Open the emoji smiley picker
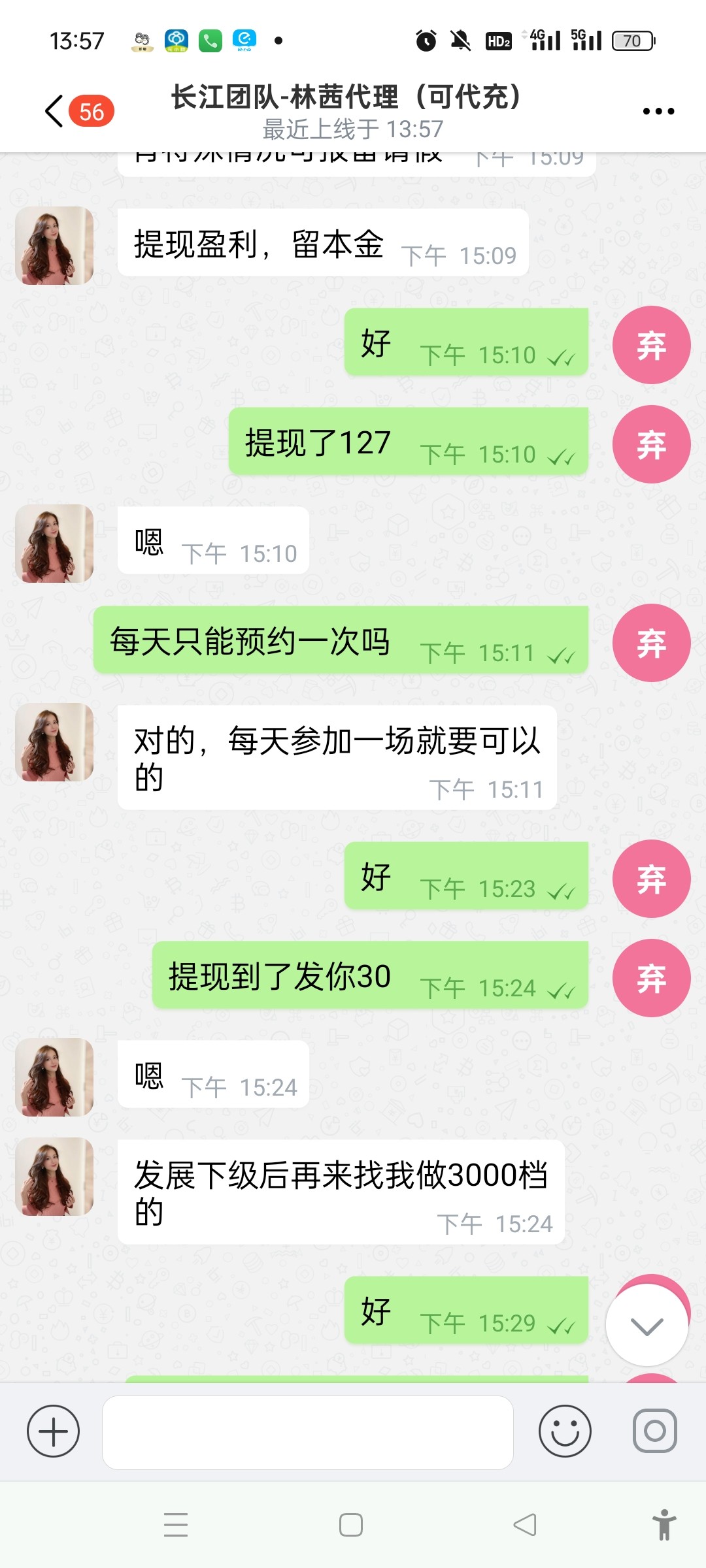The height and width of the screenshot is (1568, 706). pos(565,1431)
